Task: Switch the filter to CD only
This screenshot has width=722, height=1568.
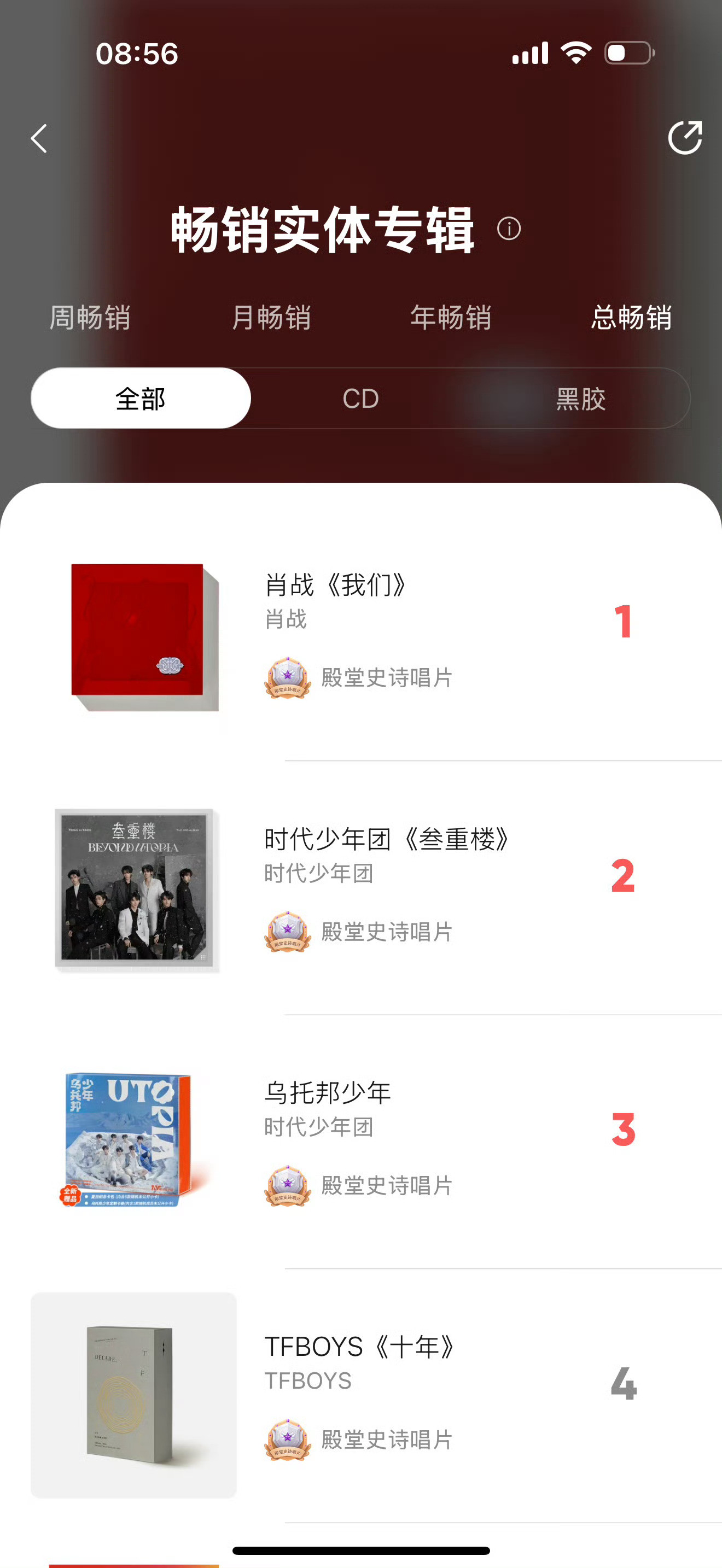Action: click(360, 398)
